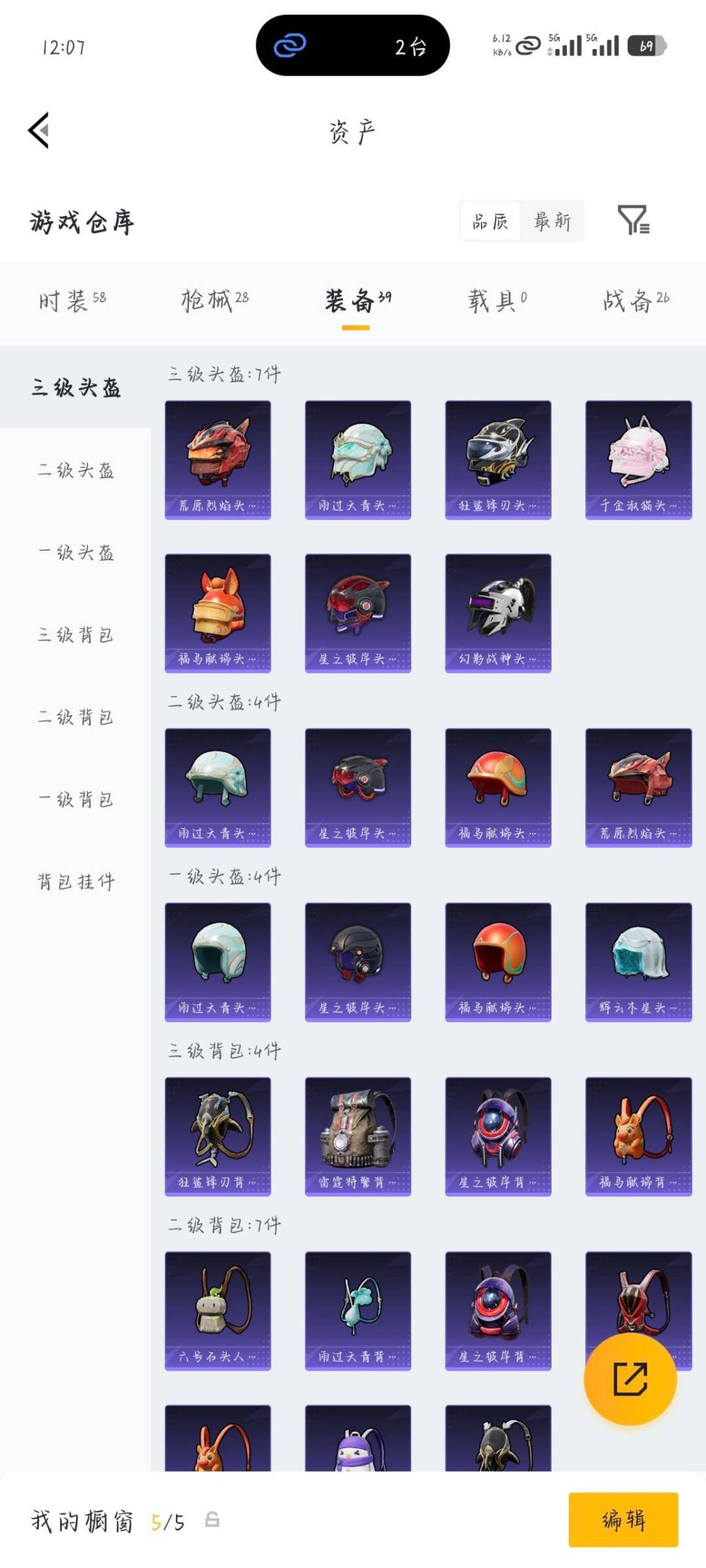
Task: Open the 千金淑猫 pink helmet thumbnail
Action: (x=637, y=457)
